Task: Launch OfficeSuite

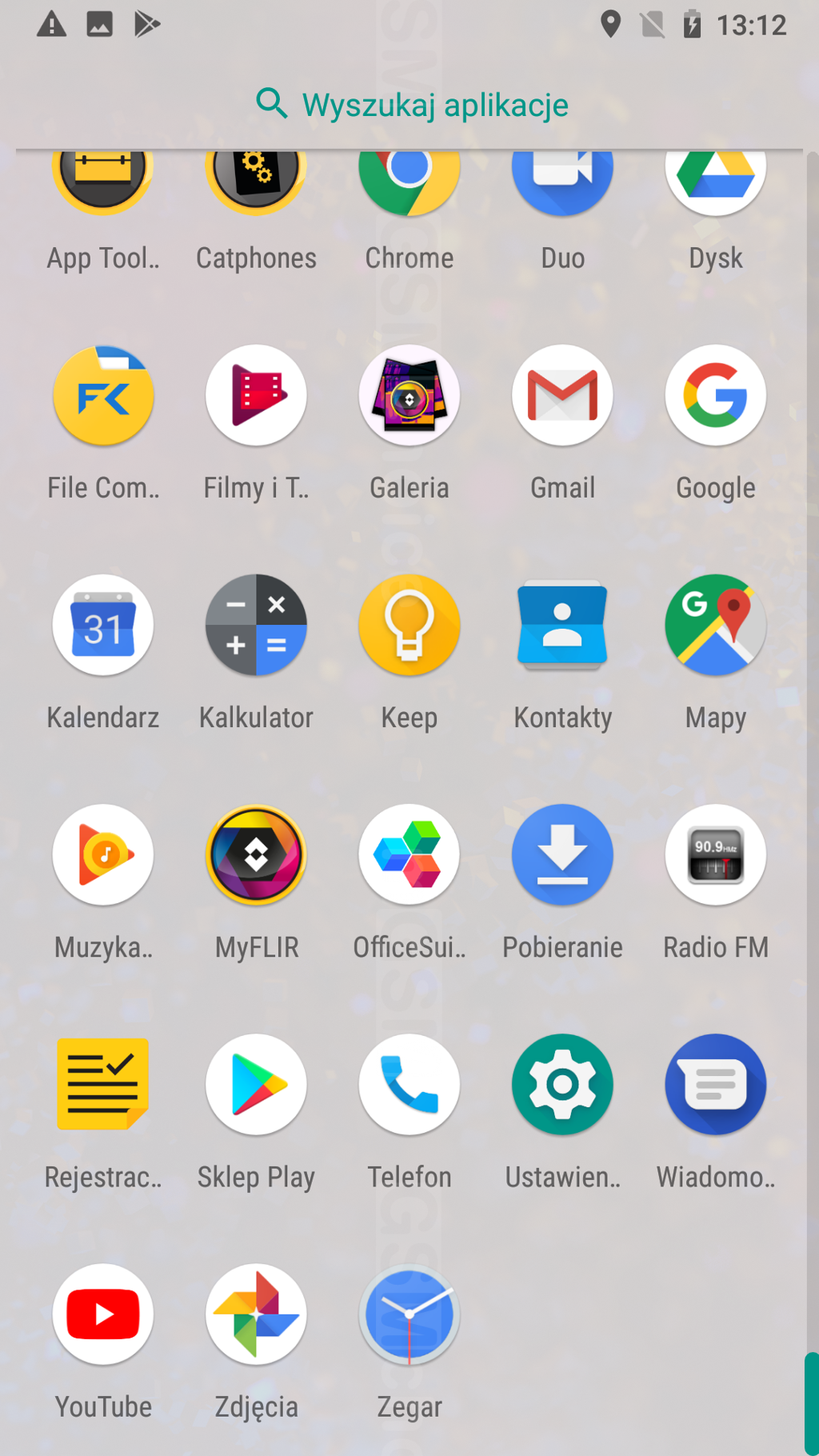Action: coord(409,855)
